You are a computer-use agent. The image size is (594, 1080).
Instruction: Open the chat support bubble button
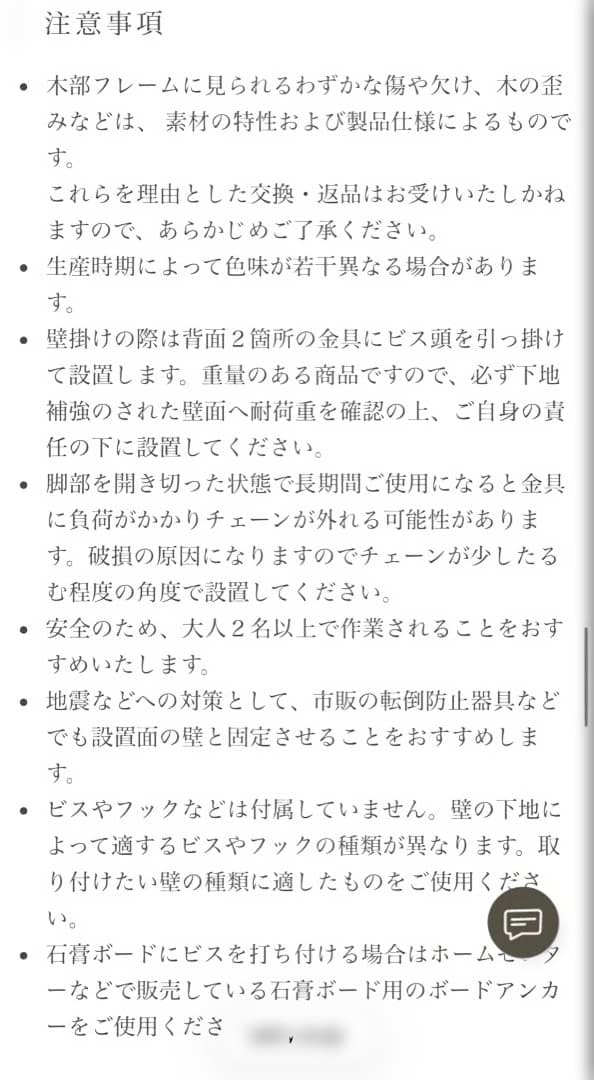(523, 923)
